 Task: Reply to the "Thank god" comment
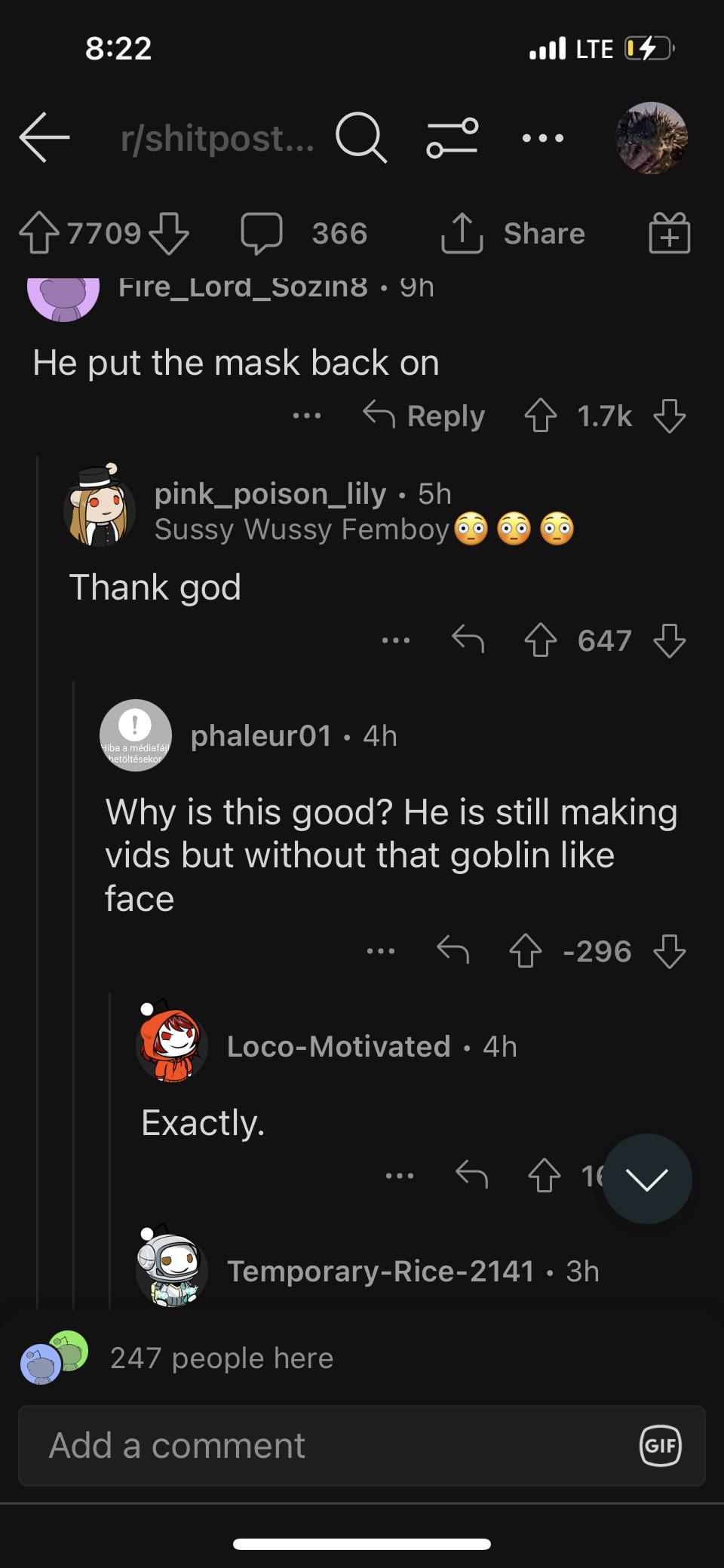[x=468, y=640]
